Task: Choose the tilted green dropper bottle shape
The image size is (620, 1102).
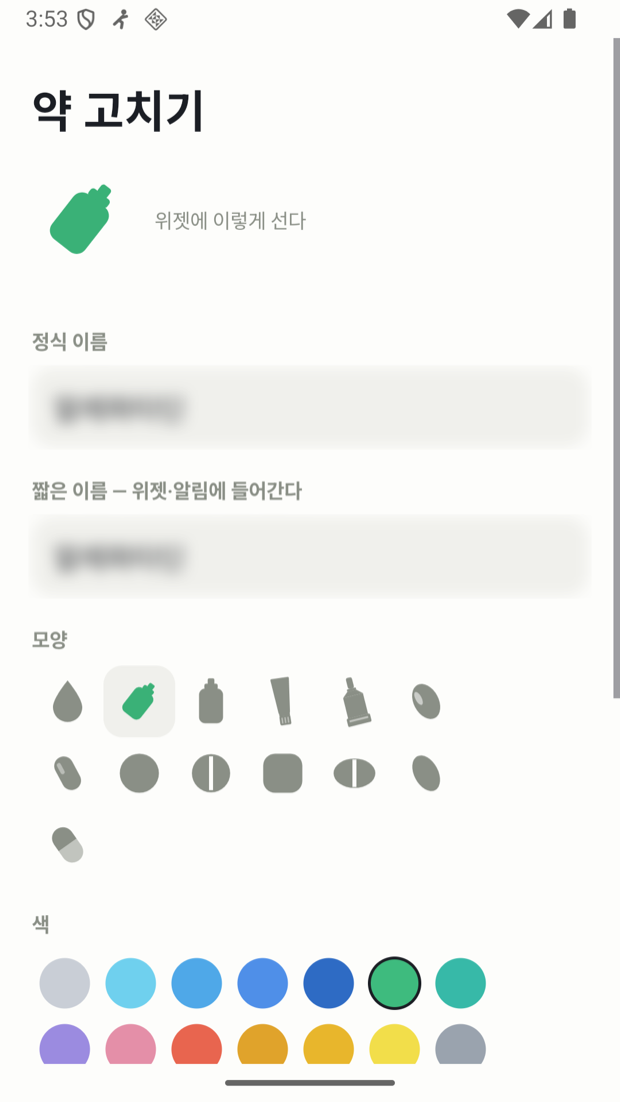Action: [x=139, y=701]
